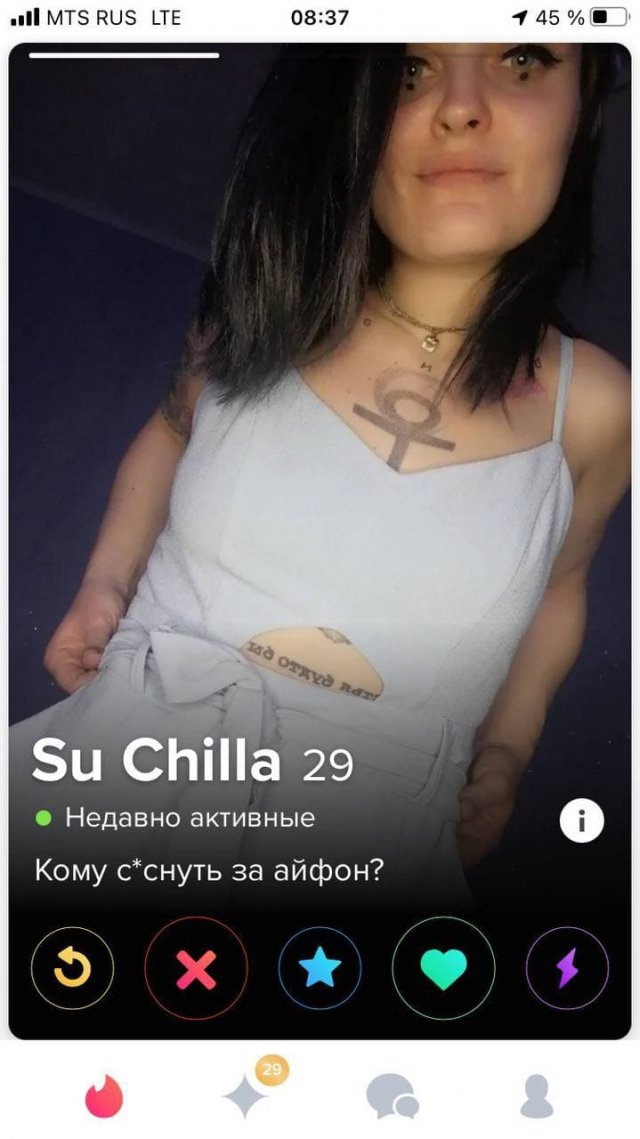Go to my profile tab
The height and width of the screenshot is (1139, 640).
pyautogui.click(x=536, y=1097)
